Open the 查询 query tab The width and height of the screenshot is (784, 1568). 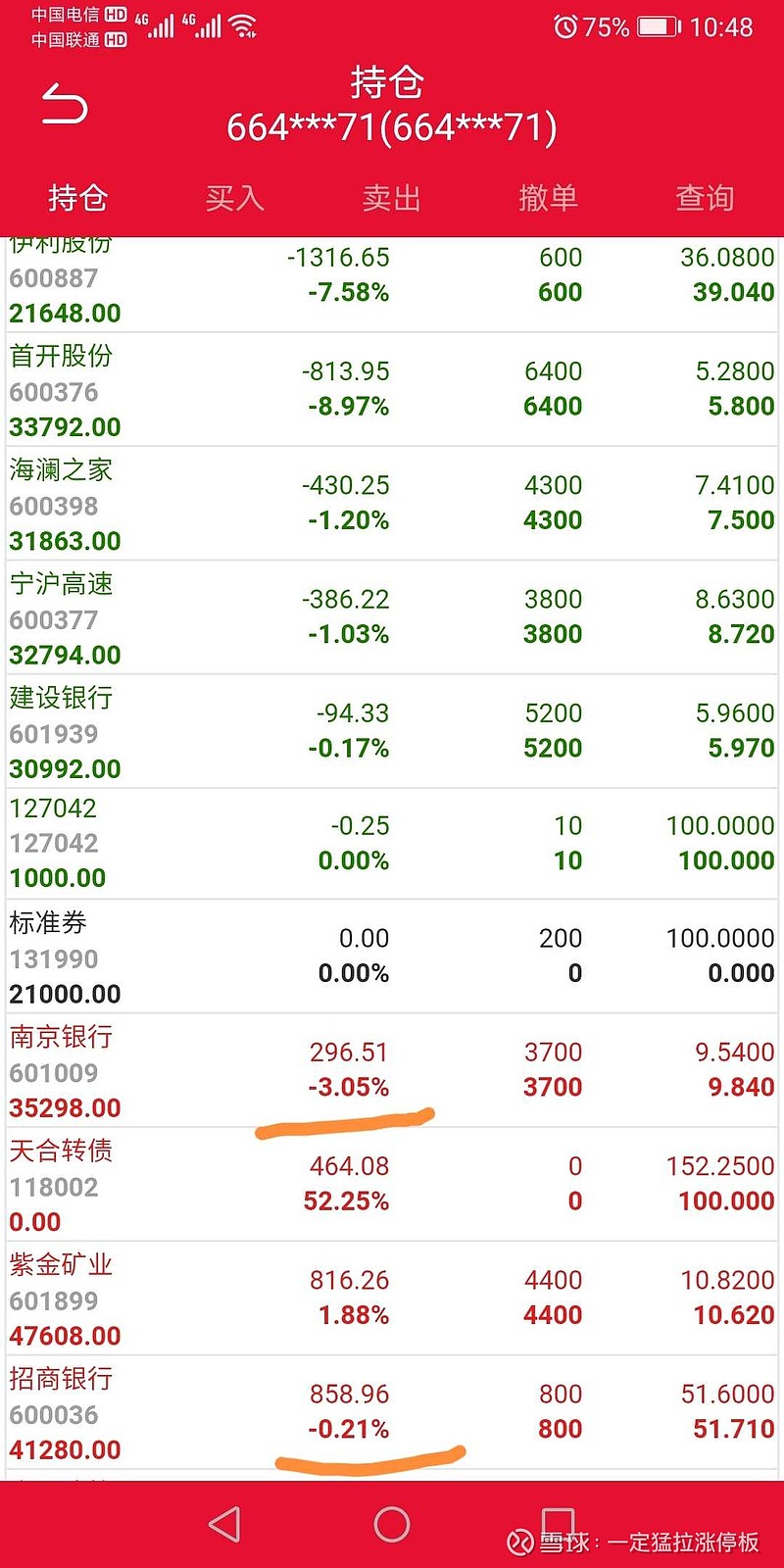[705, 198]
